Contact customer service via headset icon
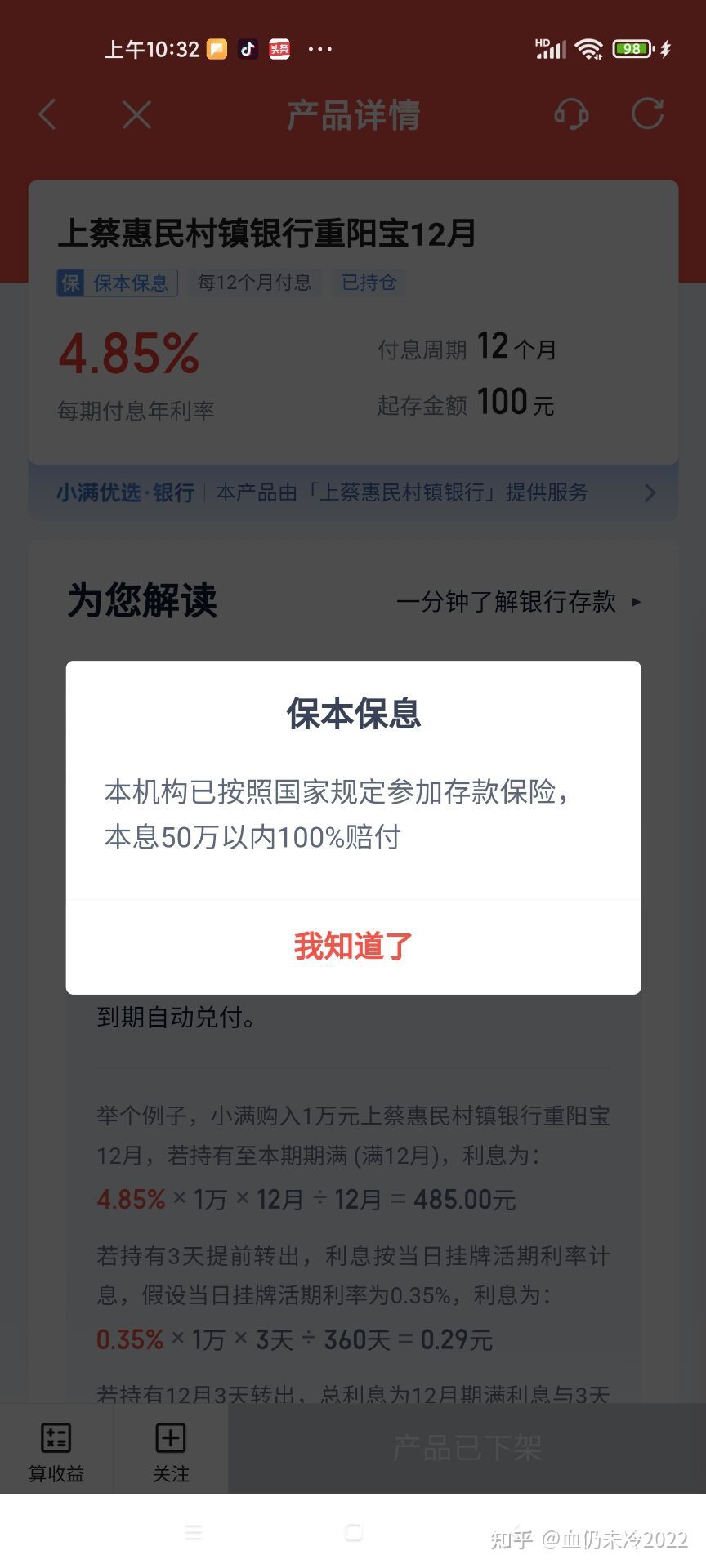This screenshot has width=706, height=1568. tap(571, 114)
